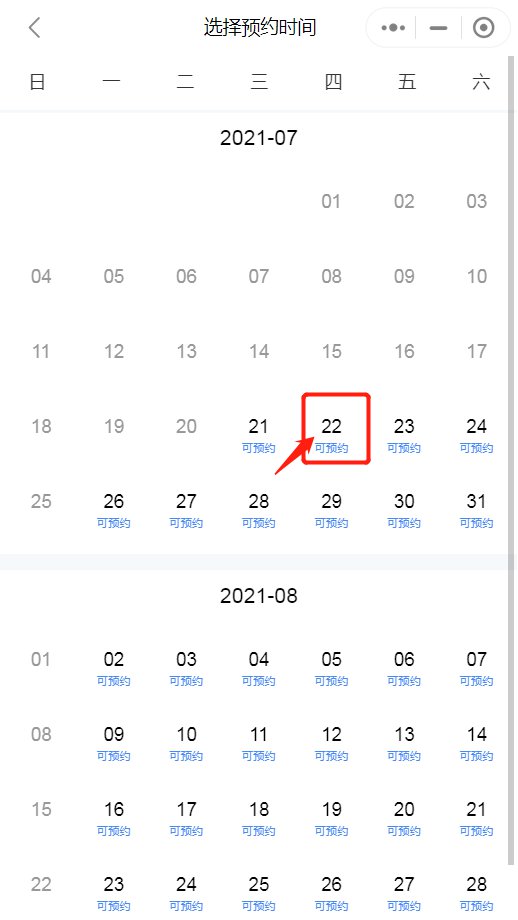This screenshot has width=518, height=920.
Task: Select July 22 for the appointment
Action: click(331, 435)
